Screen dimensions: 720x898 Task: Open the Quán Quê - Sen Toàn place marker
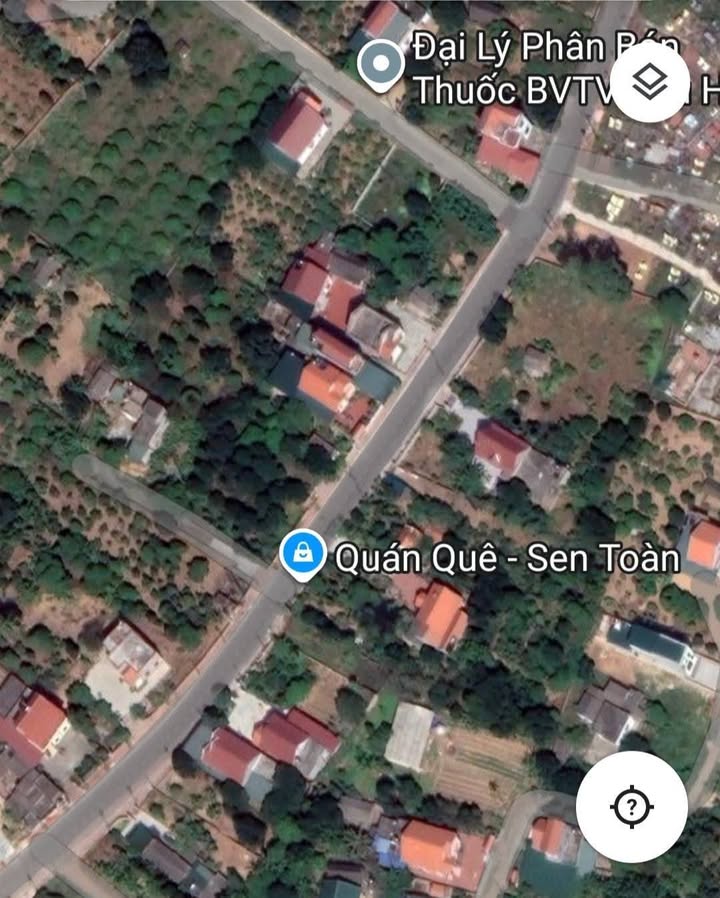coord(302,555)
